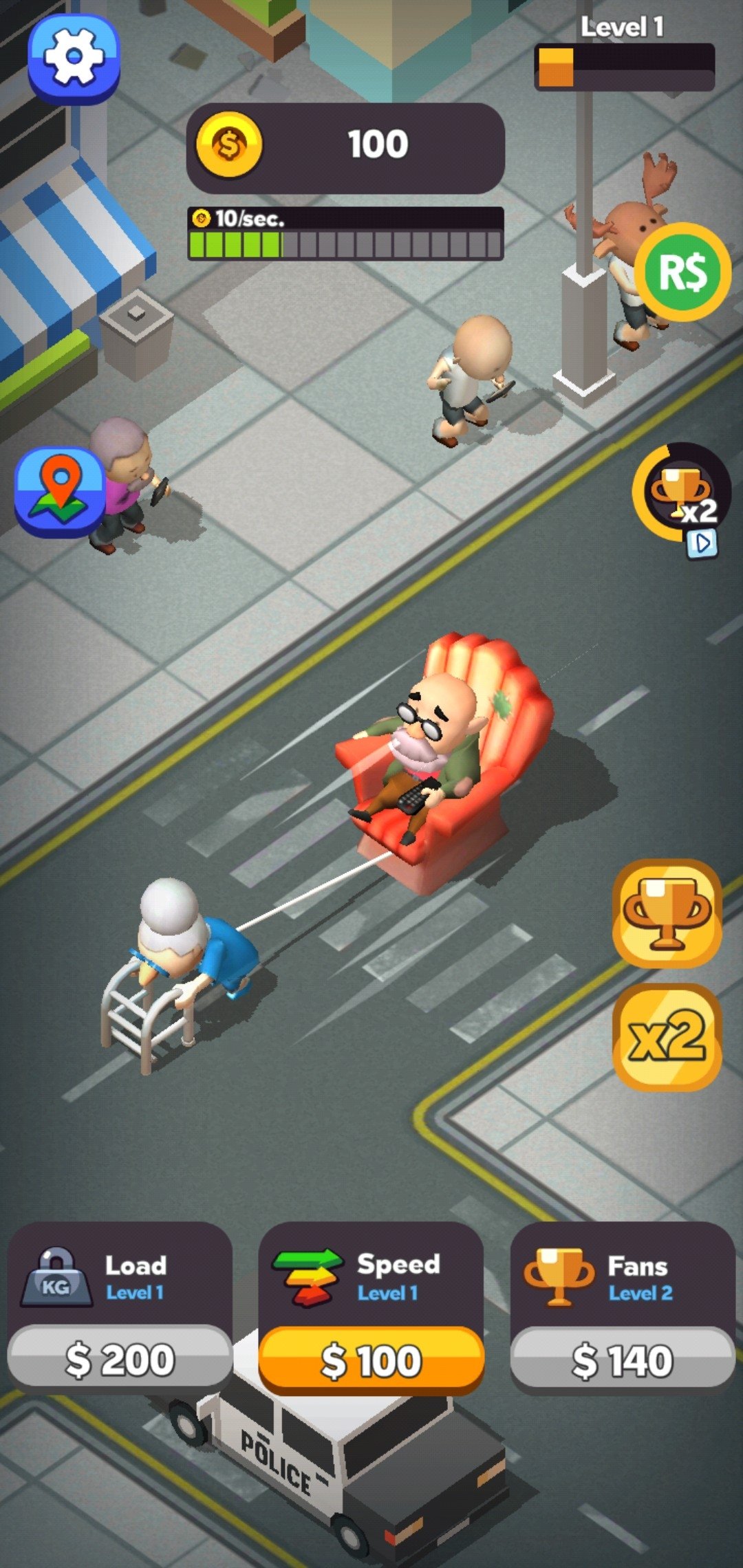Tap the green R$ button
Viewport: 743px width, 1568px height.
coord(682,272)
